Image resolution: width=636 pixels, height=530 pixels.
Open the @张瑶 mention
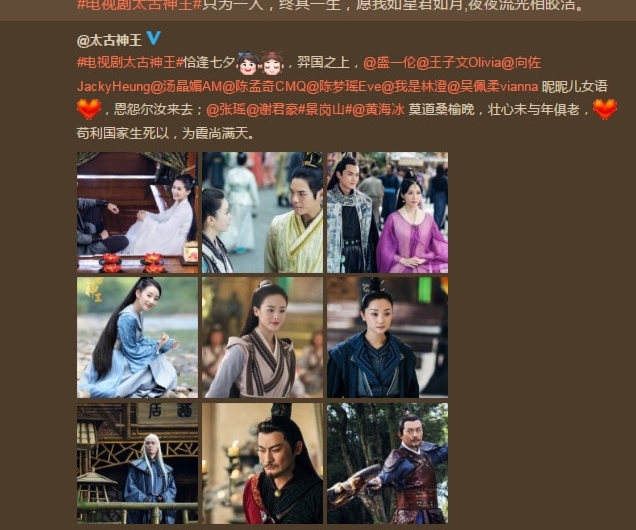point(224,109)
